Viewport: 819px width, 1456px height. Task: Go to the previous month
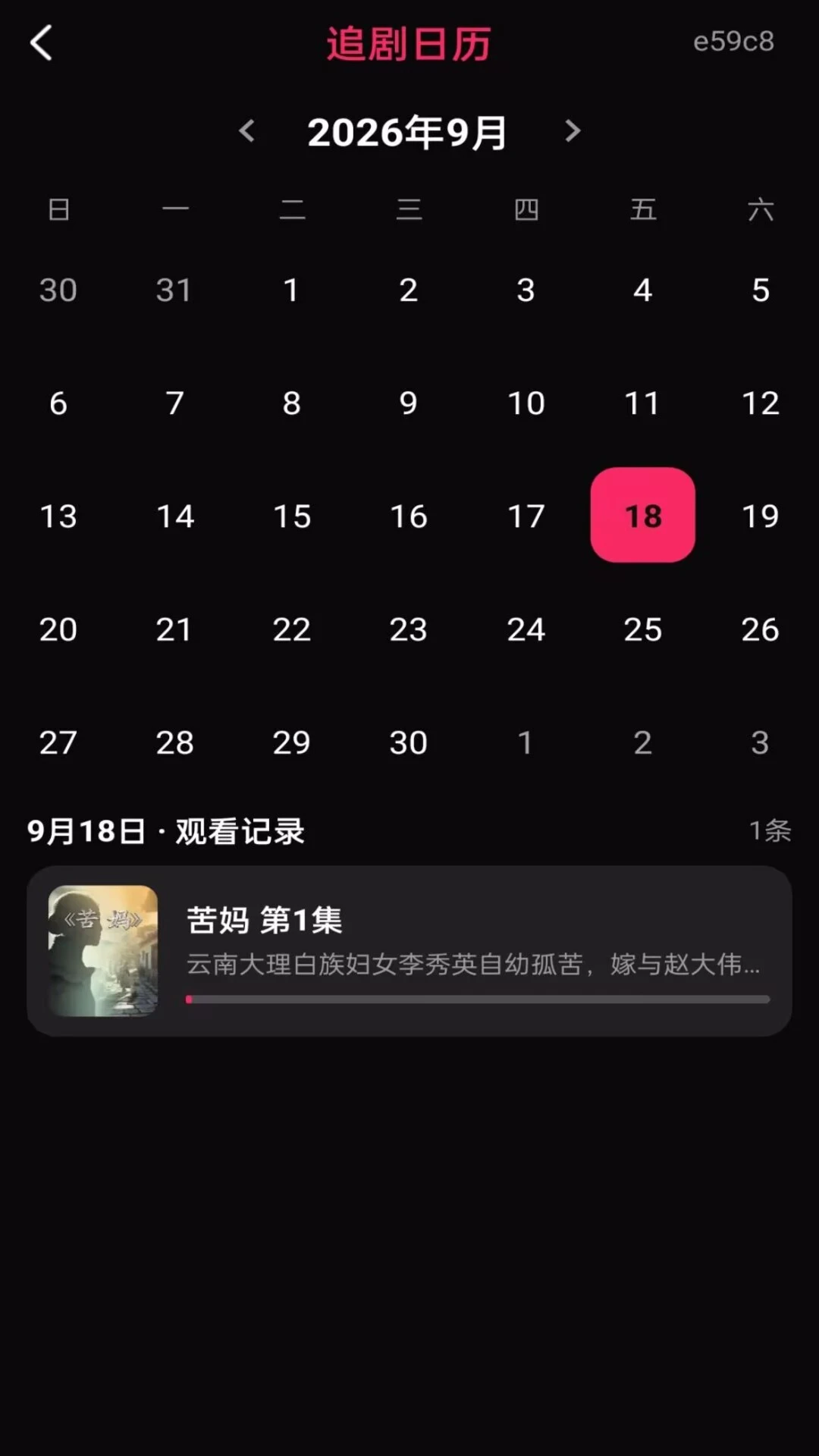tap(246, 131)
